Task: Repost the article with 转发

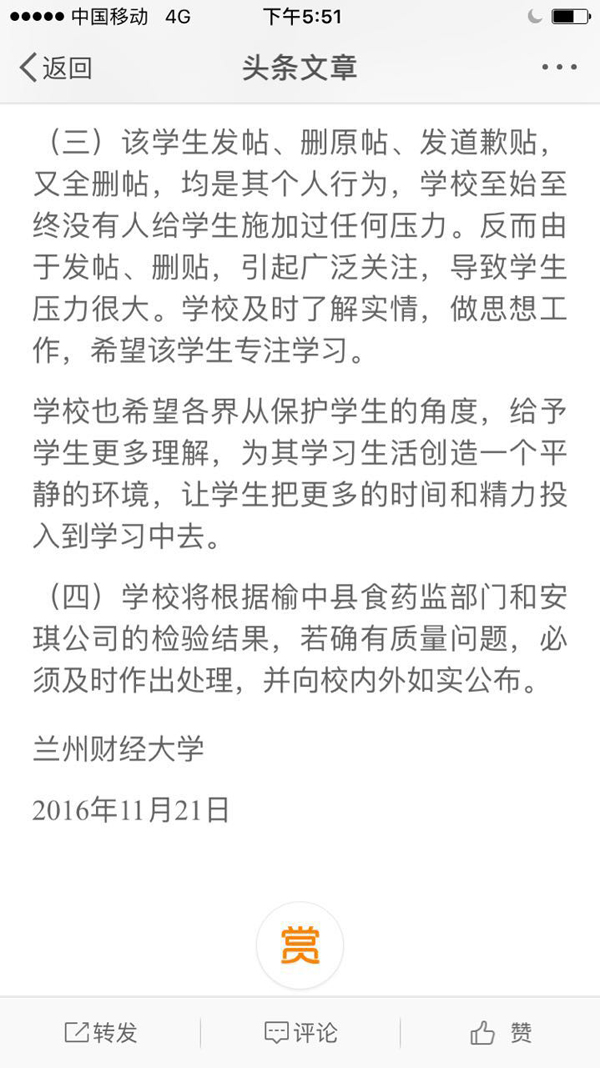Action: (x=100, y=1032)
